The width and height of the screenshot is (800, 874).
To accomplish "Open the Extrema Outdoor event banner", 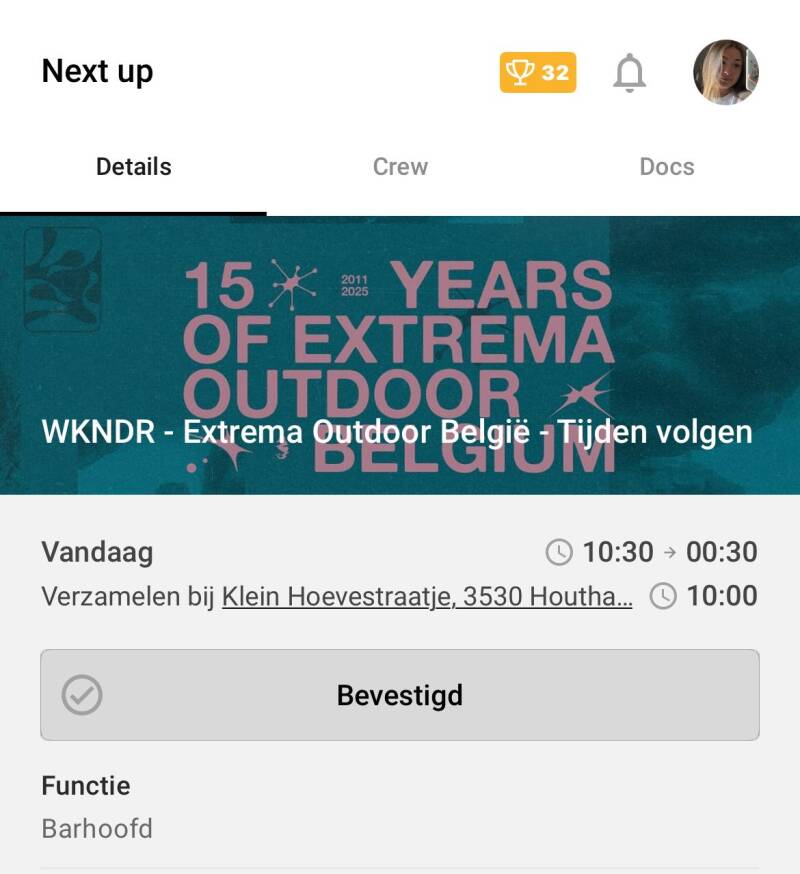I will coord(400,355).
